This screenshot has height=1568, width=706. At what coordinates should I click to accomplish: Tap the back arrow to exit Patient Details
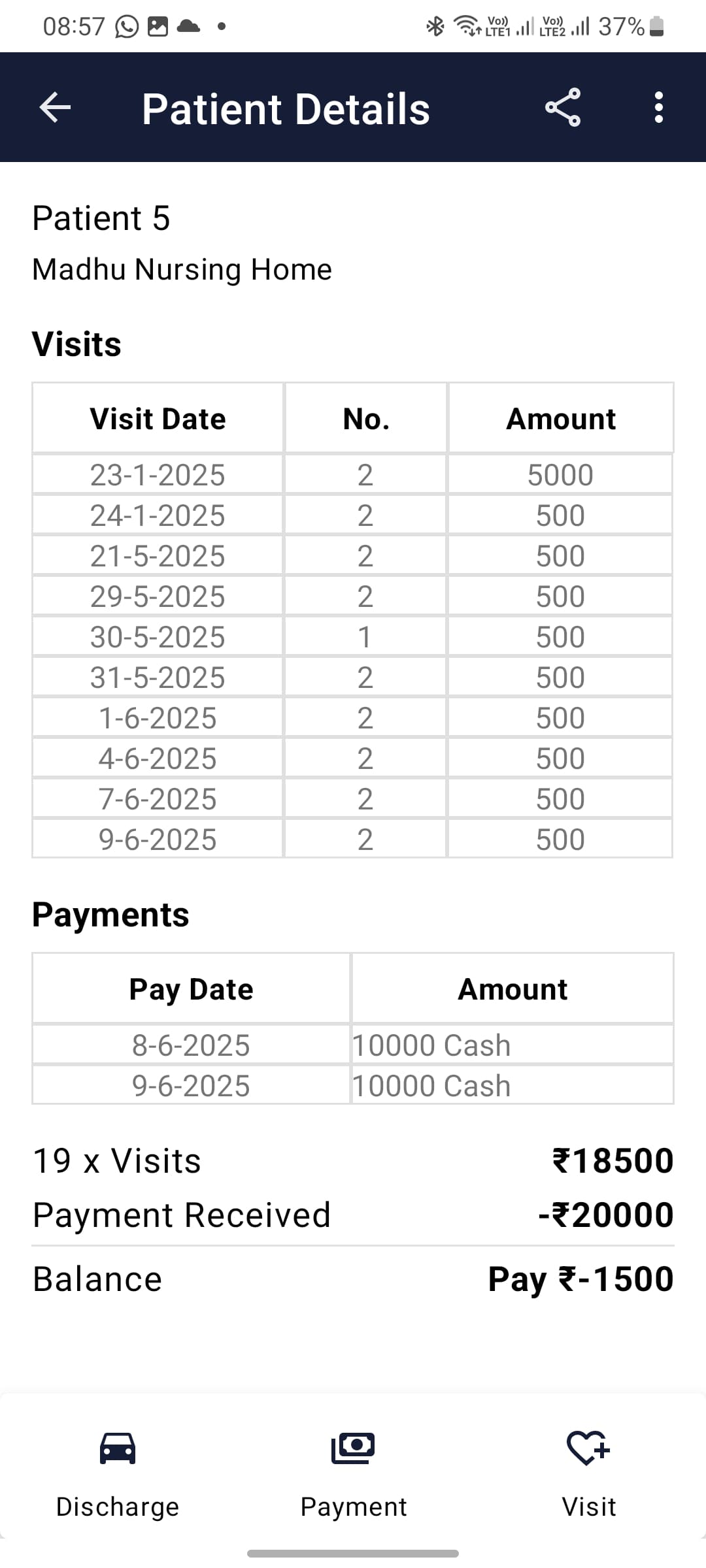point(54,108)
